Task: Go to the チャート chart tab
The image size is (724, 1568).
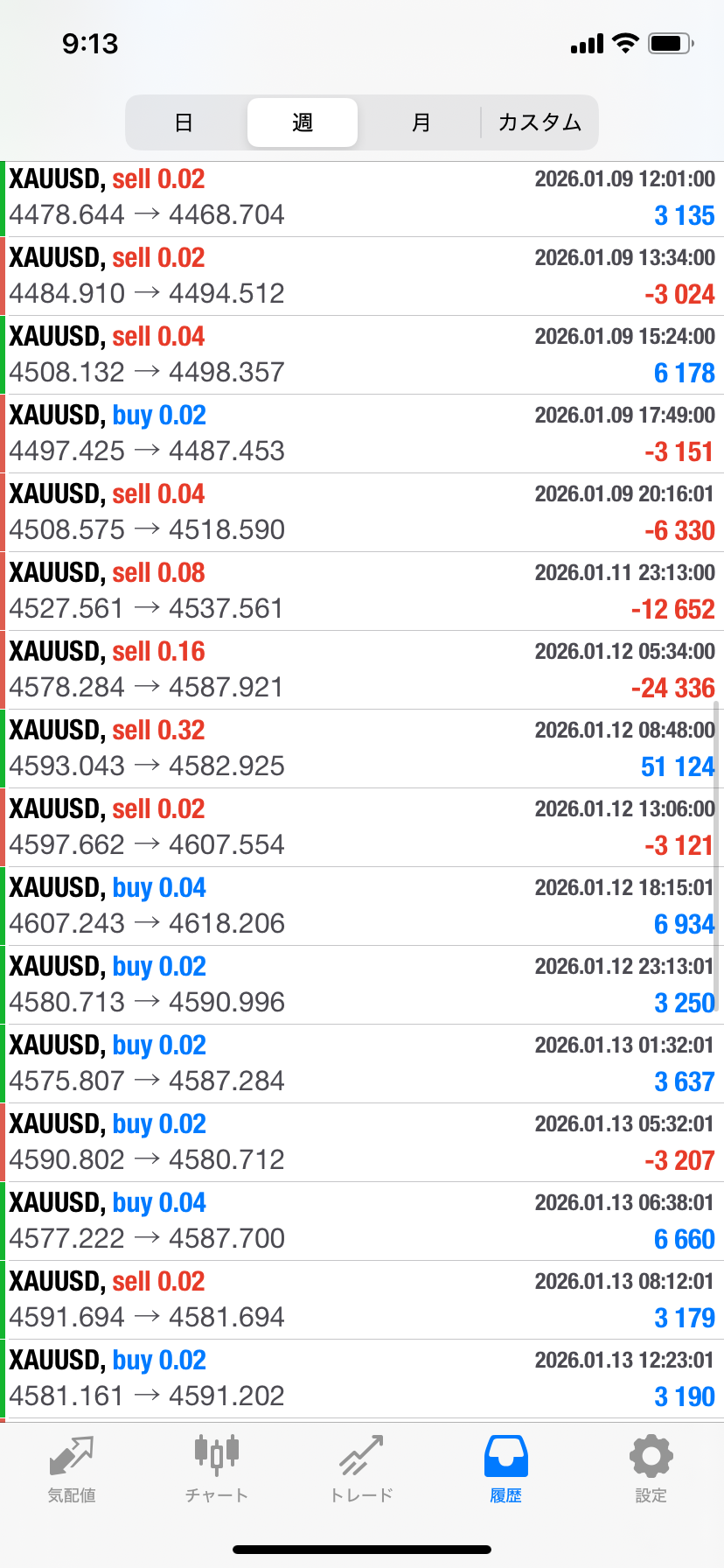Action: tap(216, 1470)
